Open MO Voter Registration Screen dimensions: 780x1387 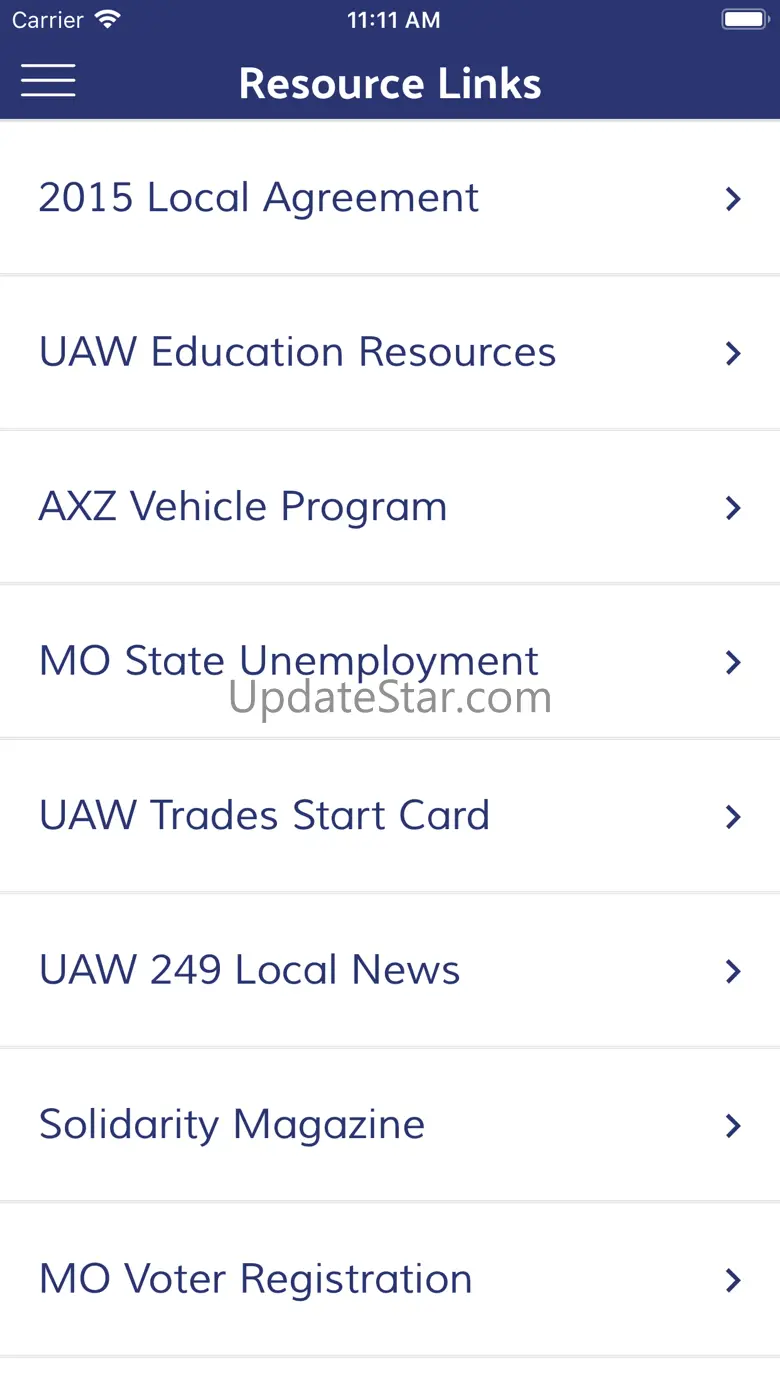point(389,1279)
